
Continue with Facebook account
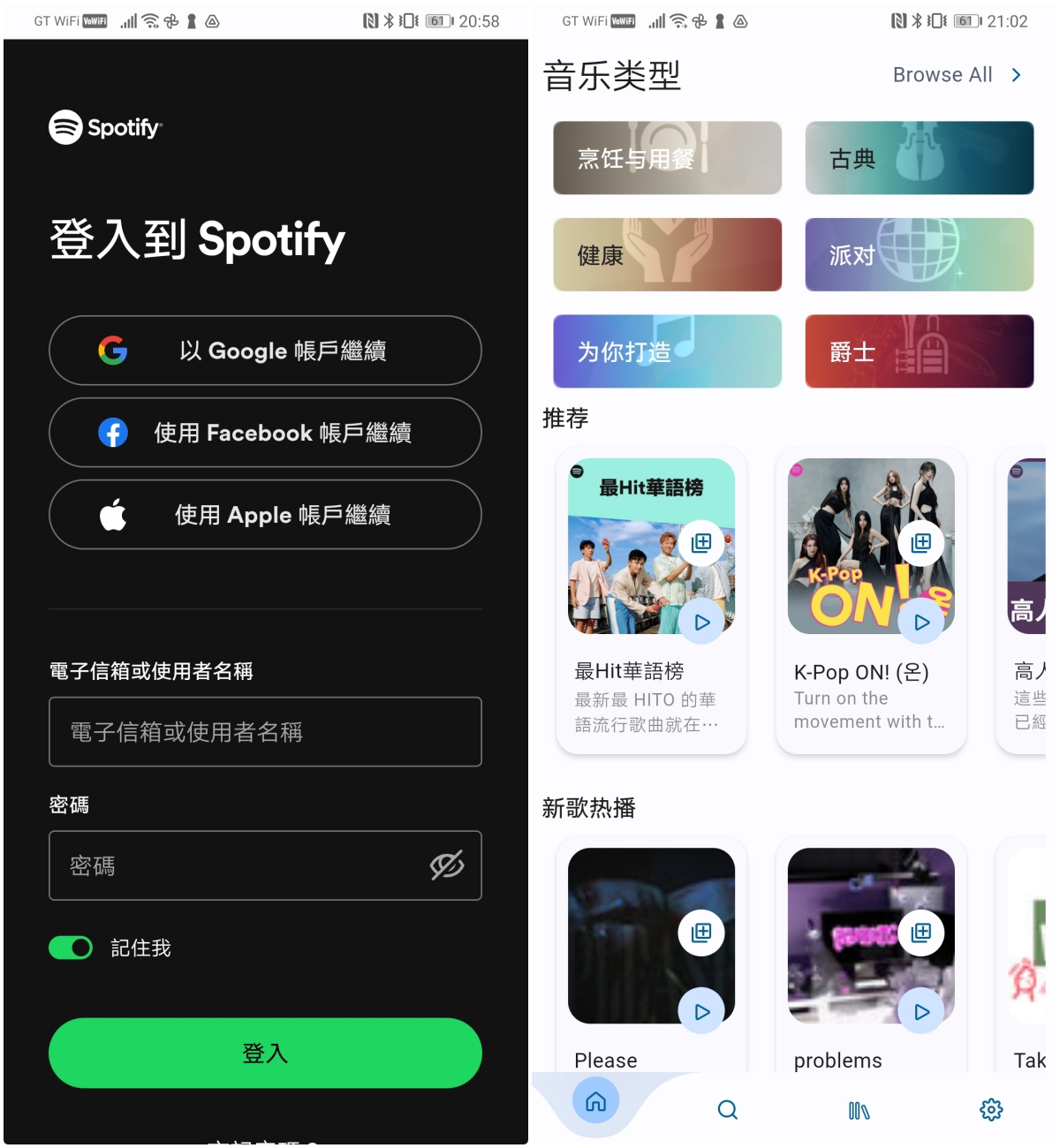(265, 433)
